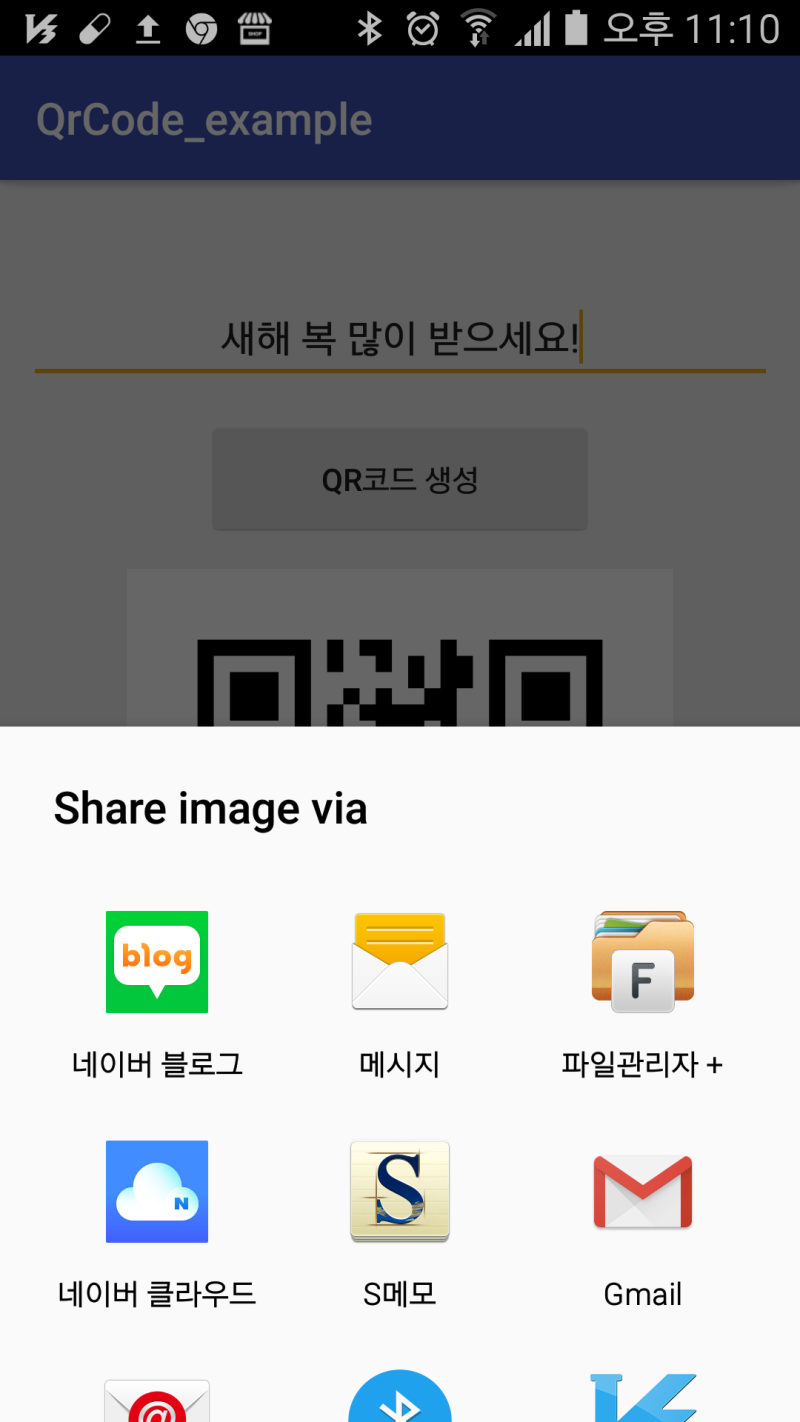Upload to 네이버 클라우드 via its cloud icon

click(156, 1192)
